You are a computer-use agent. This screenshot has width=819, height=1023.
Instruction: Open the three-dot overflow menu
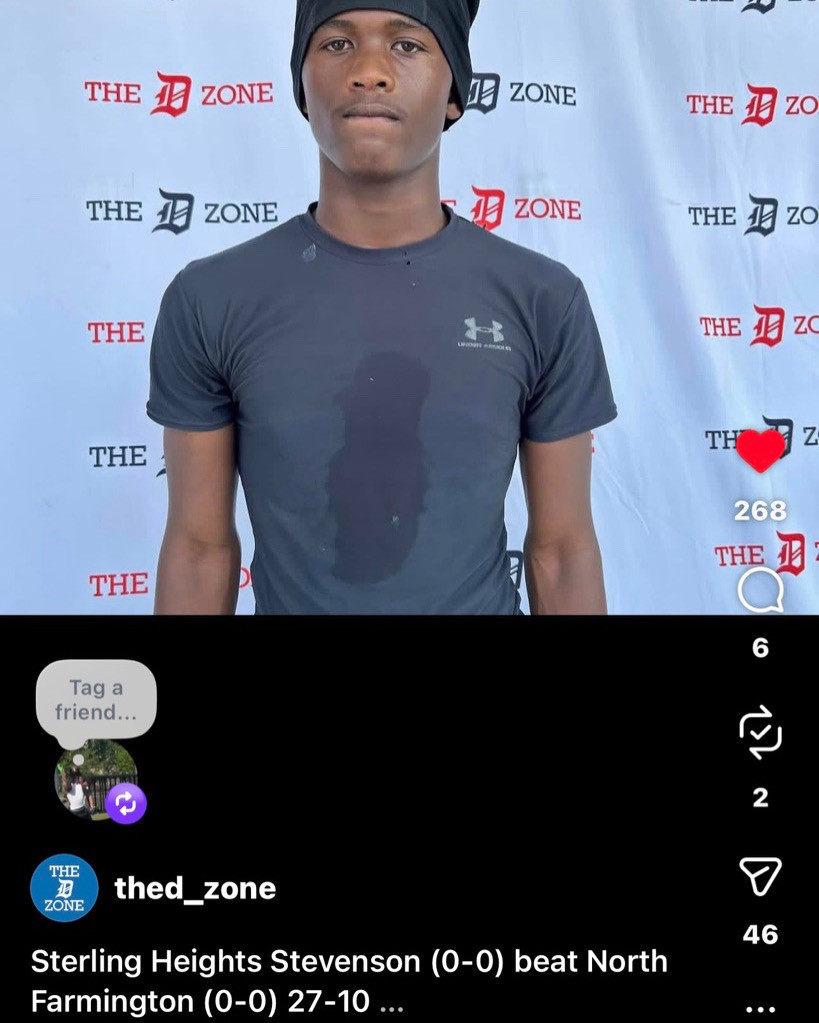click(760, 1009)
